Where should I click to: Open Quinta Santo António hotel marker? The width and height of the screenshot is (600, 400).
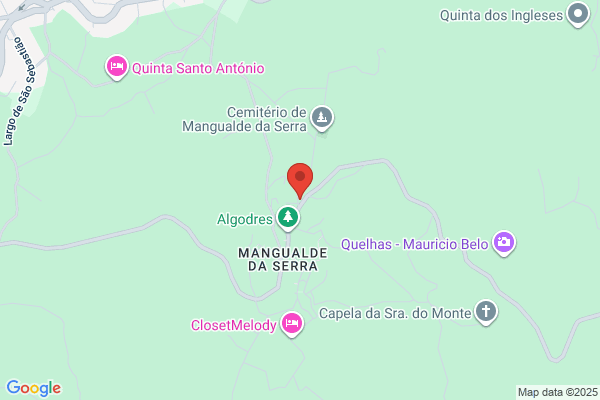[117, 67]
